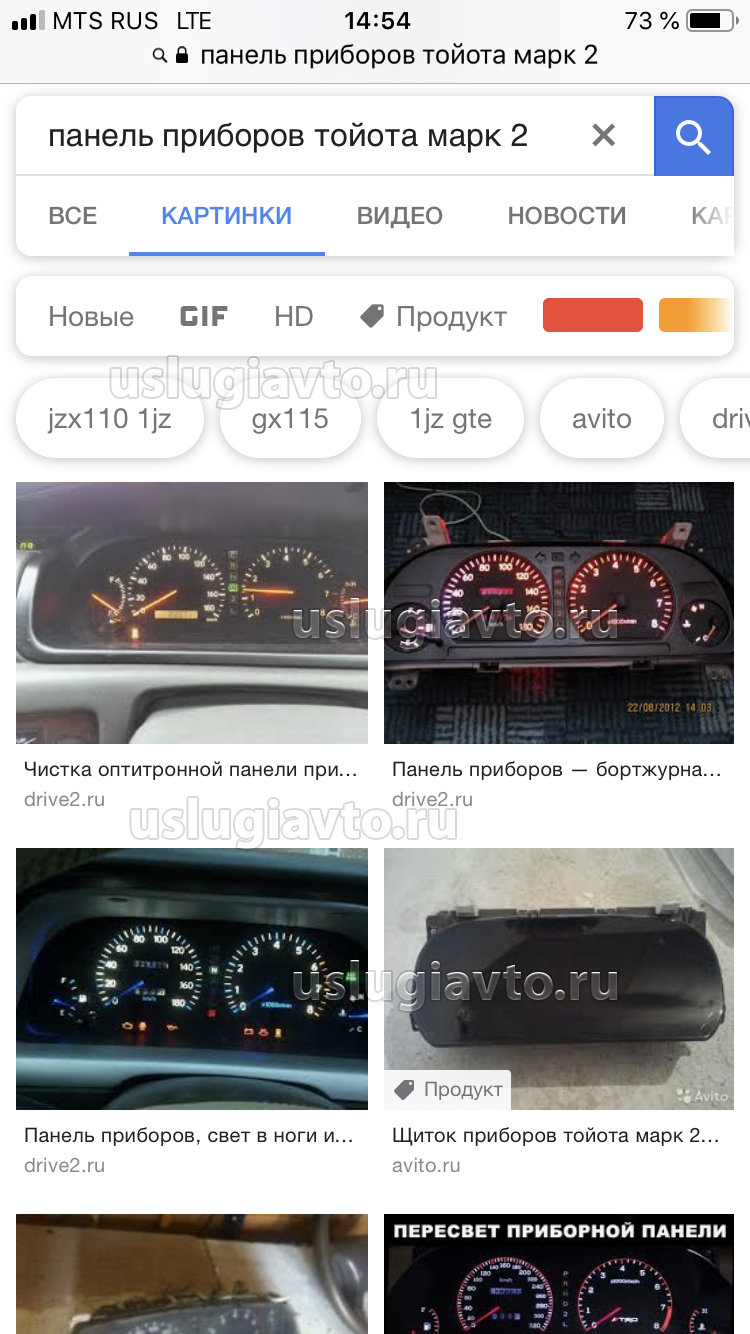The image size is (750, 1334).
Task: Filter results to GIF images
Action: 204,317
